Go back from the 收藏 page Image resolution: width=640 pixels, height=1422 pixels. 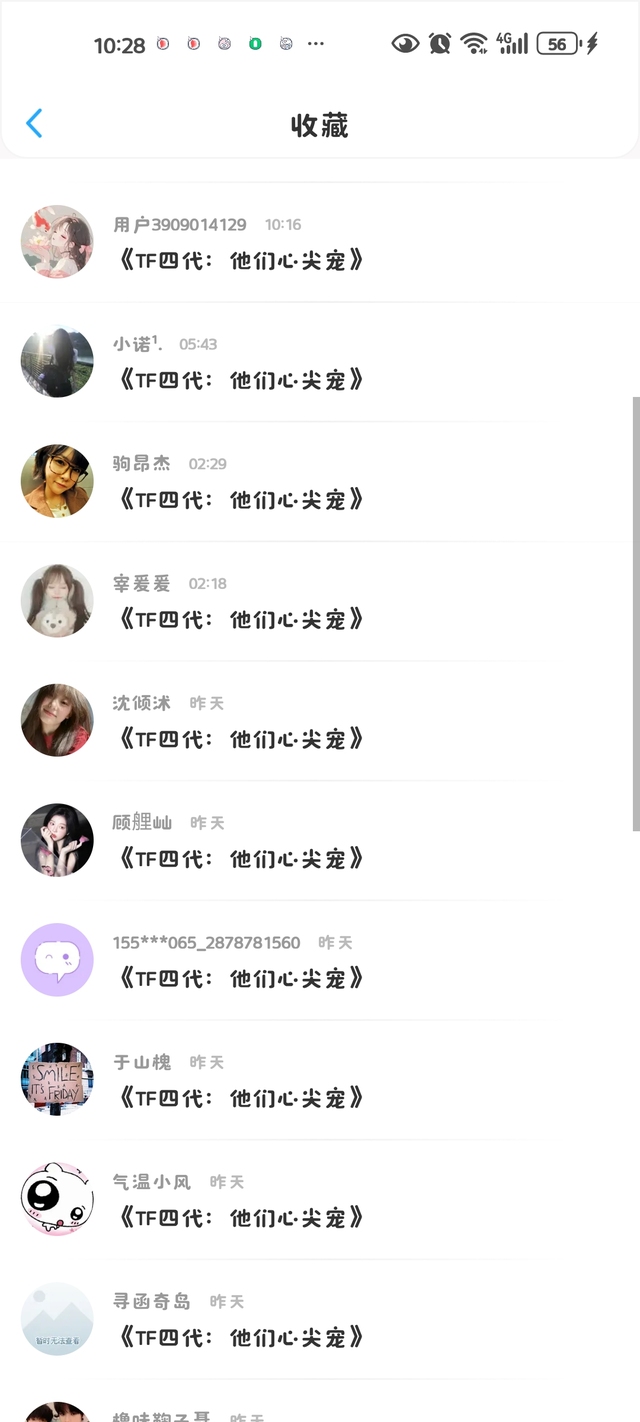pyautogui.click(x=35, y=124)
